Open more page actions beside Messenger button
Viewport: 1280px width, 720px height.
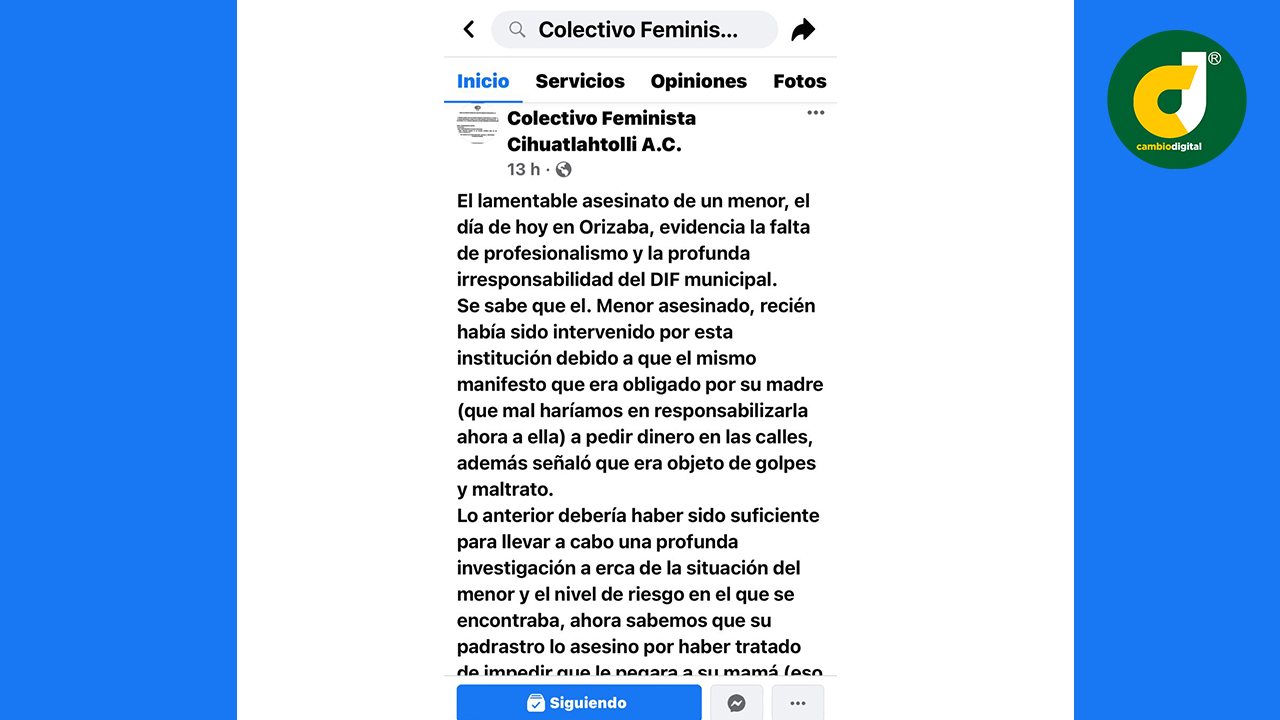[x=797, y=703]
